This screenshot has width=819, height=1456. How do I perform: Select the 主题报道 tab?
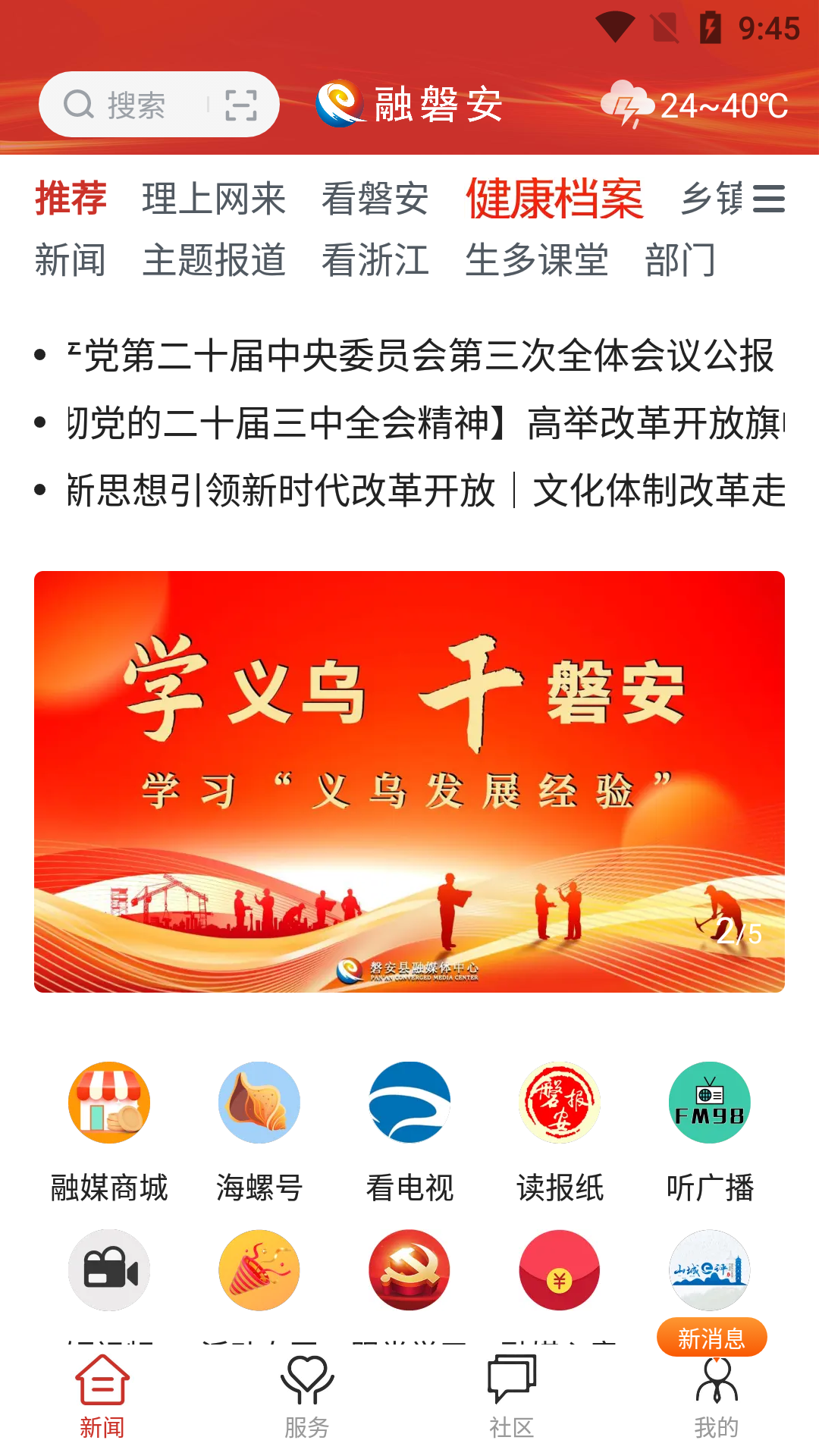pyautogui.click(x=213, y=260)
